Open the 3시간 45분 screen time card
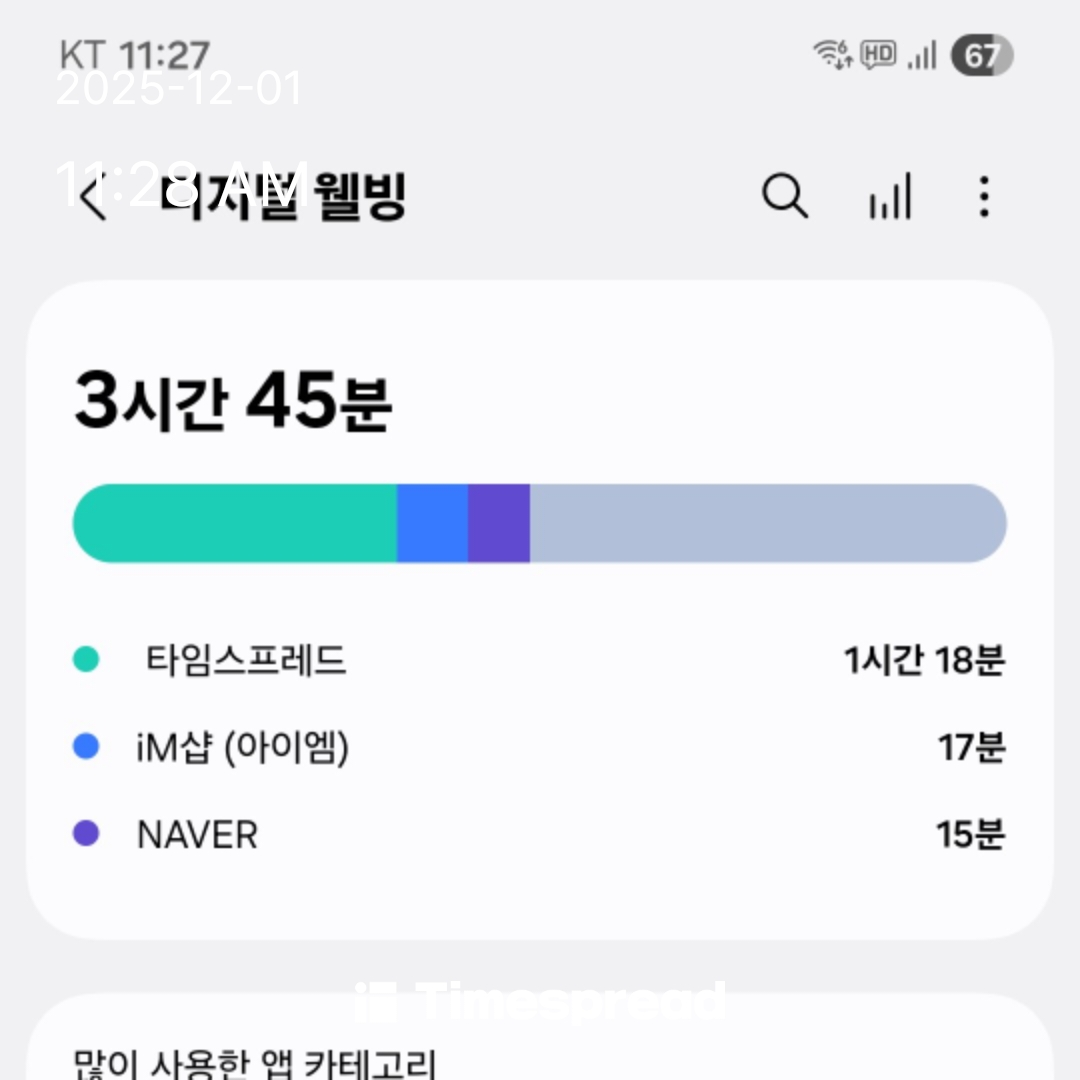 pos(540,608)
